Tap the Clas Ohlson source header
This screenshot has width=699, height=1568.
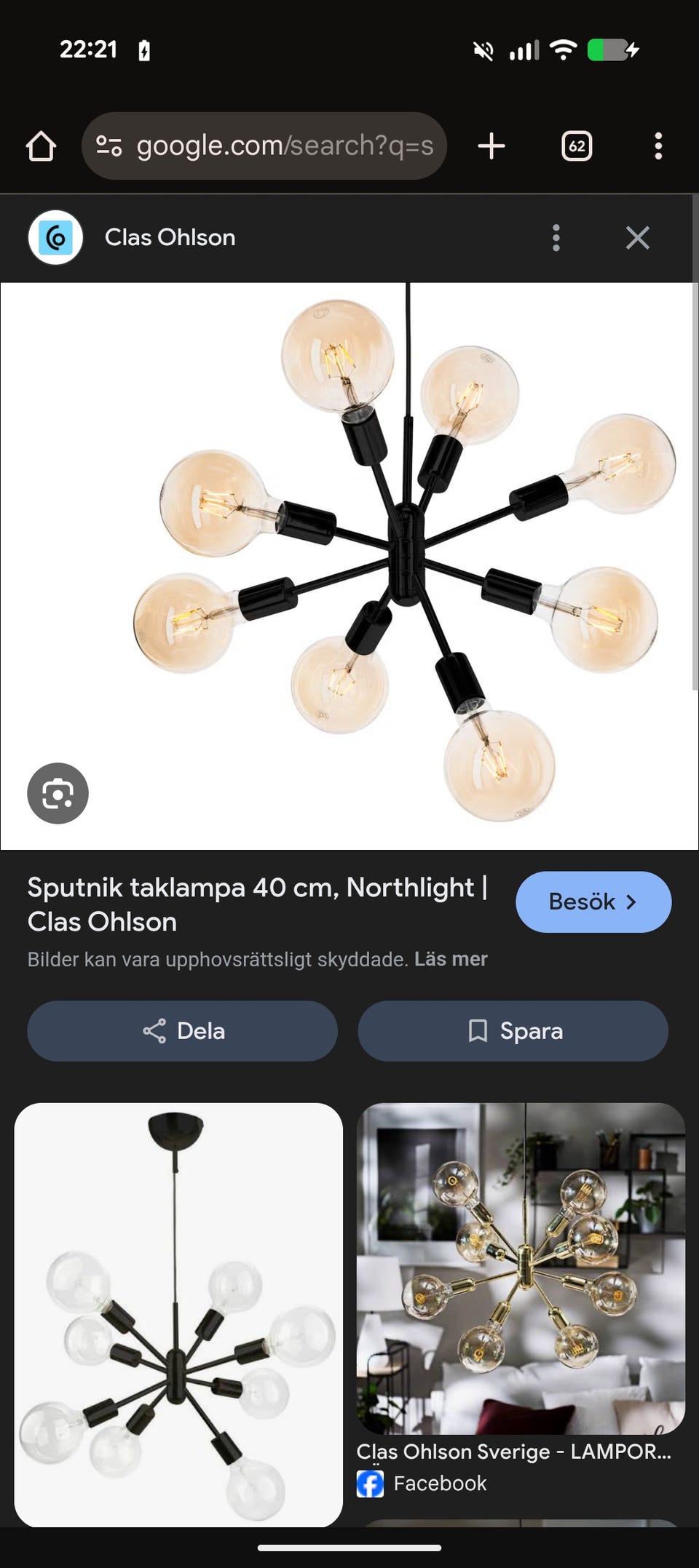(169, 238)
